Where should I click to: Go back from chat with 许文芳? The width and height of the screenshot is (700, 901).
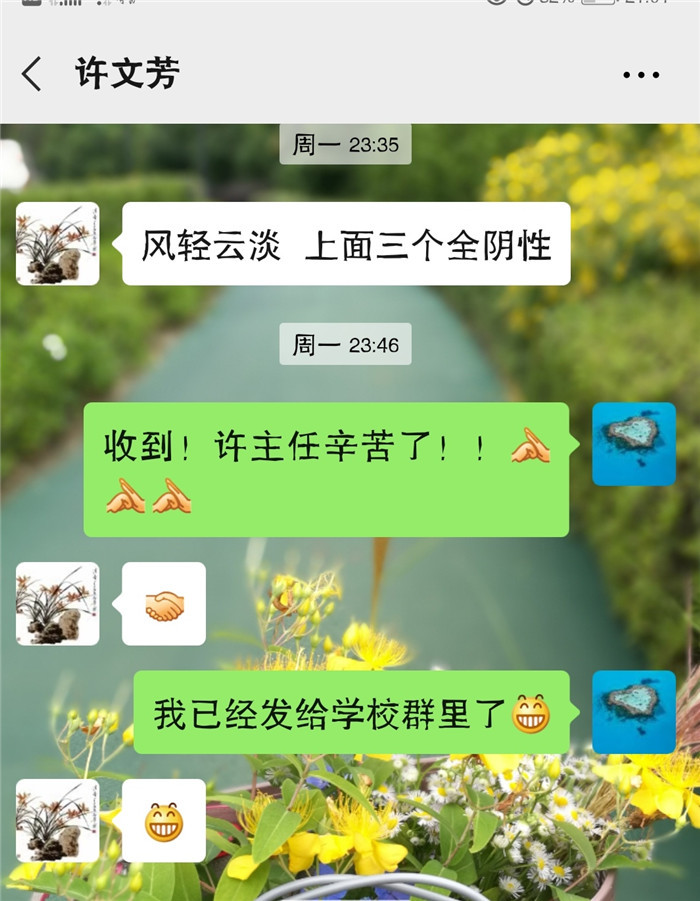click(32, 74)
